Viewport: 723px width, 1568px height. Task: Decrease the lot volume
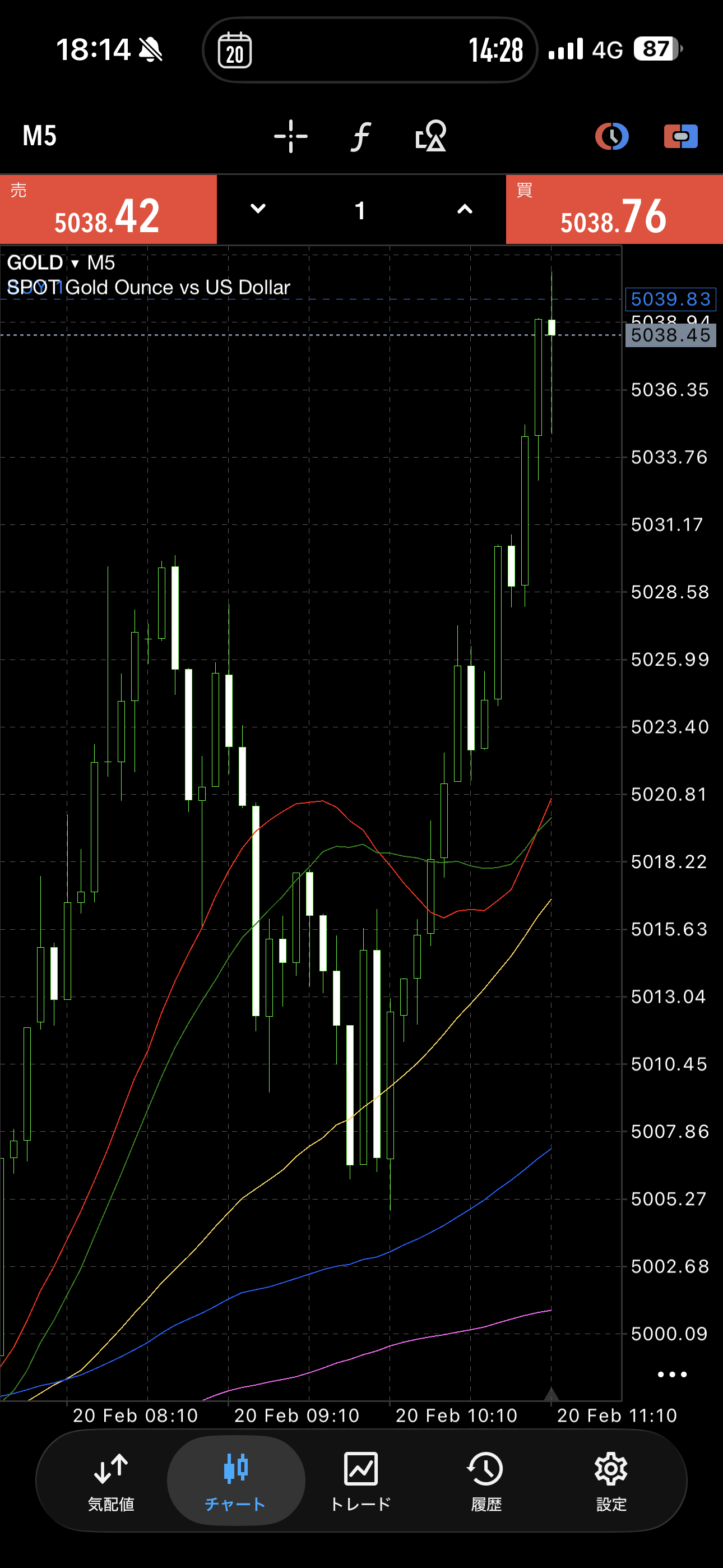258,209
